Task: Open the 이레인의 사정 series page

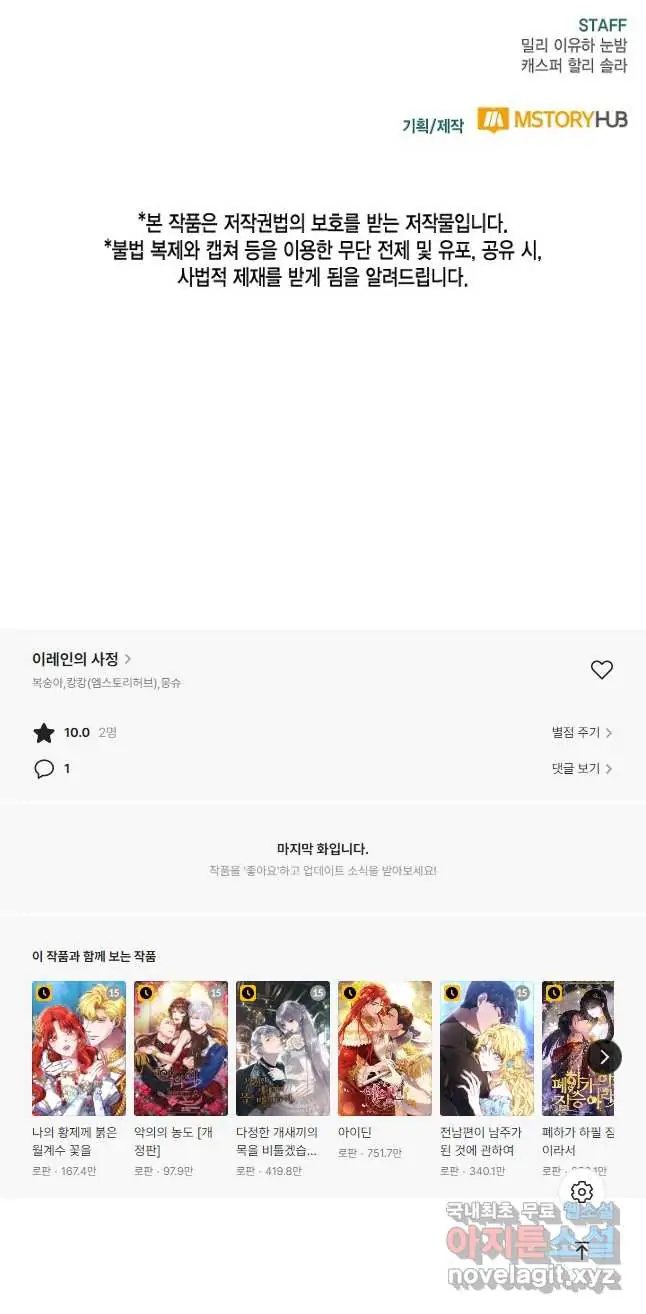Action: click(x=81, y=659)
